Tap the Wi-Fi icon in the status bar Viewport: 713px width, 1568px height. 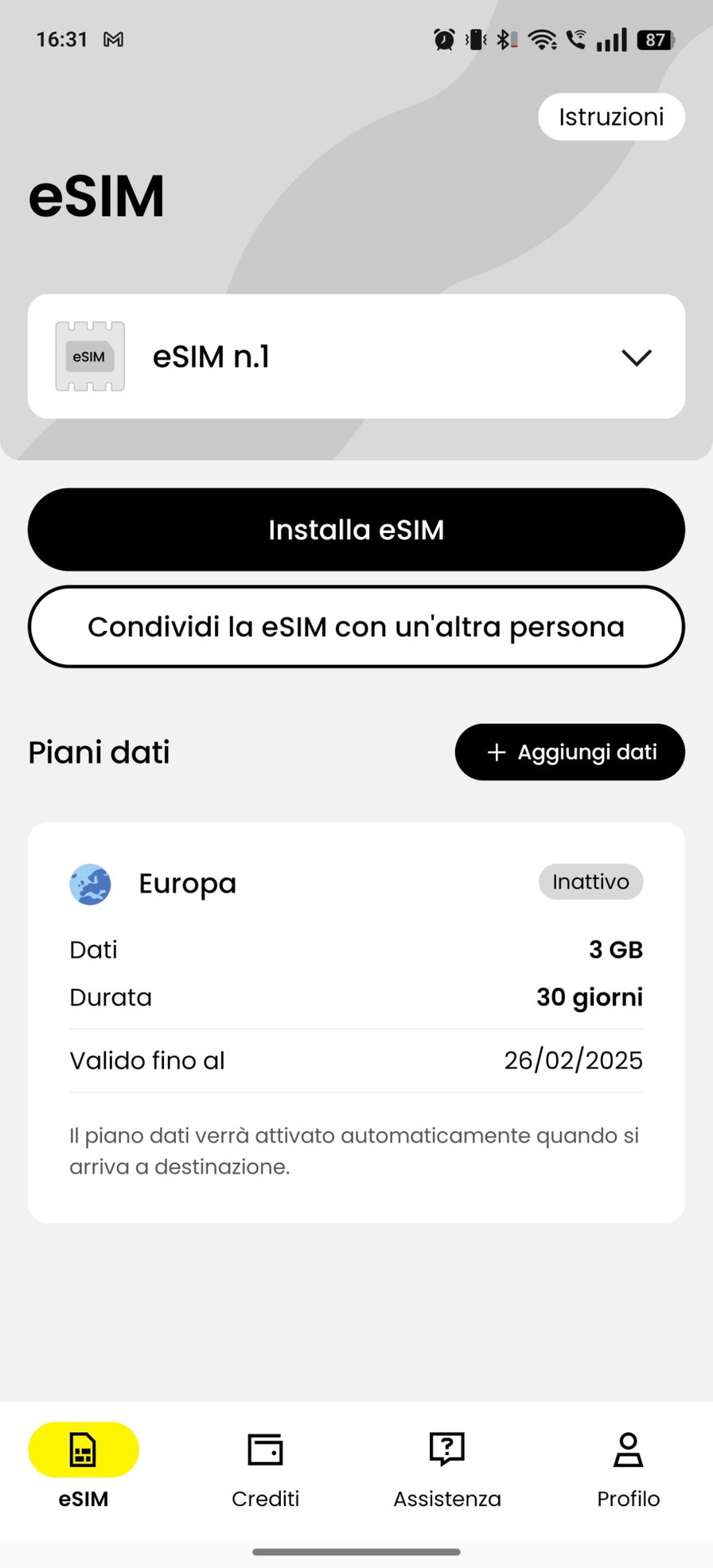544,38
